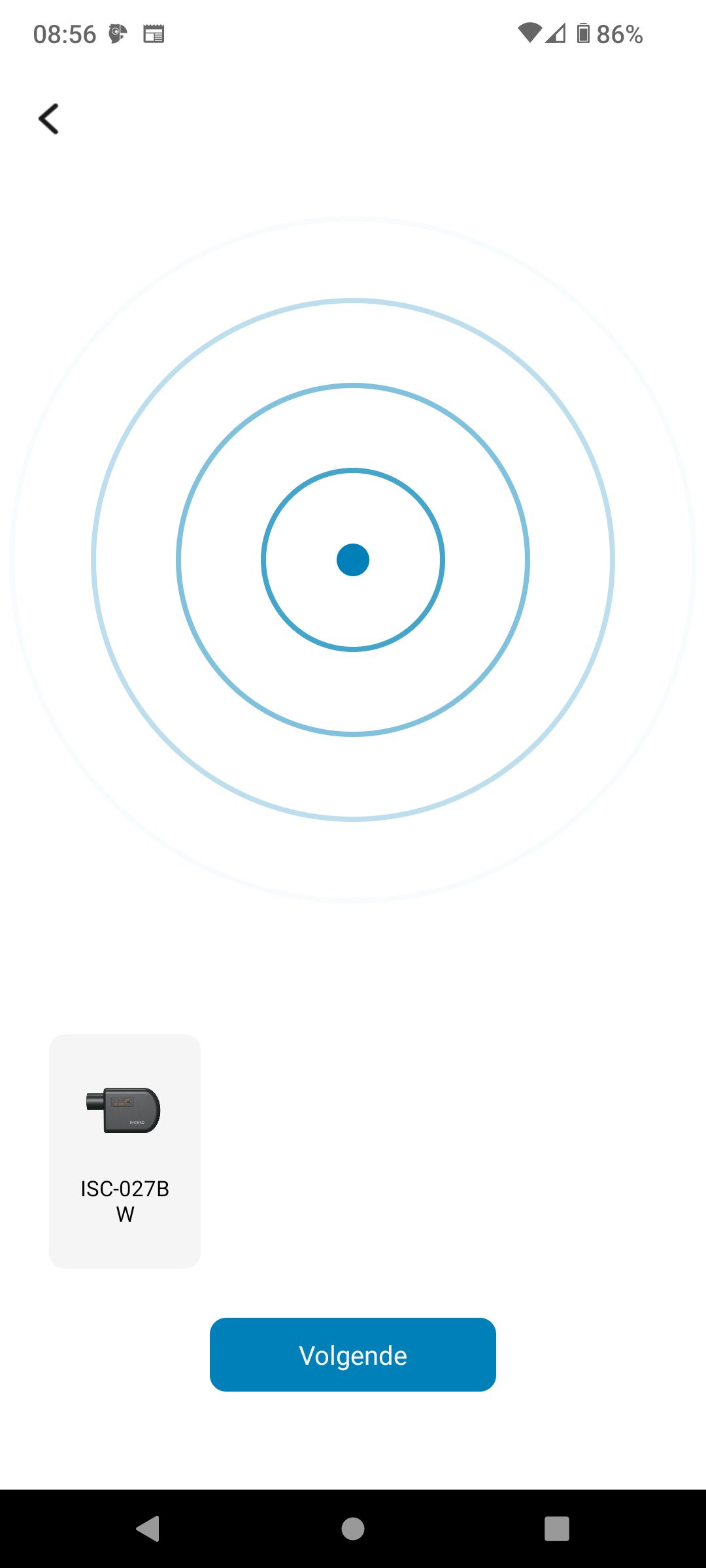Screen dimensions: 706x1568
Task: Select the ISC-027BW device card
Action: coord(125,1151)
